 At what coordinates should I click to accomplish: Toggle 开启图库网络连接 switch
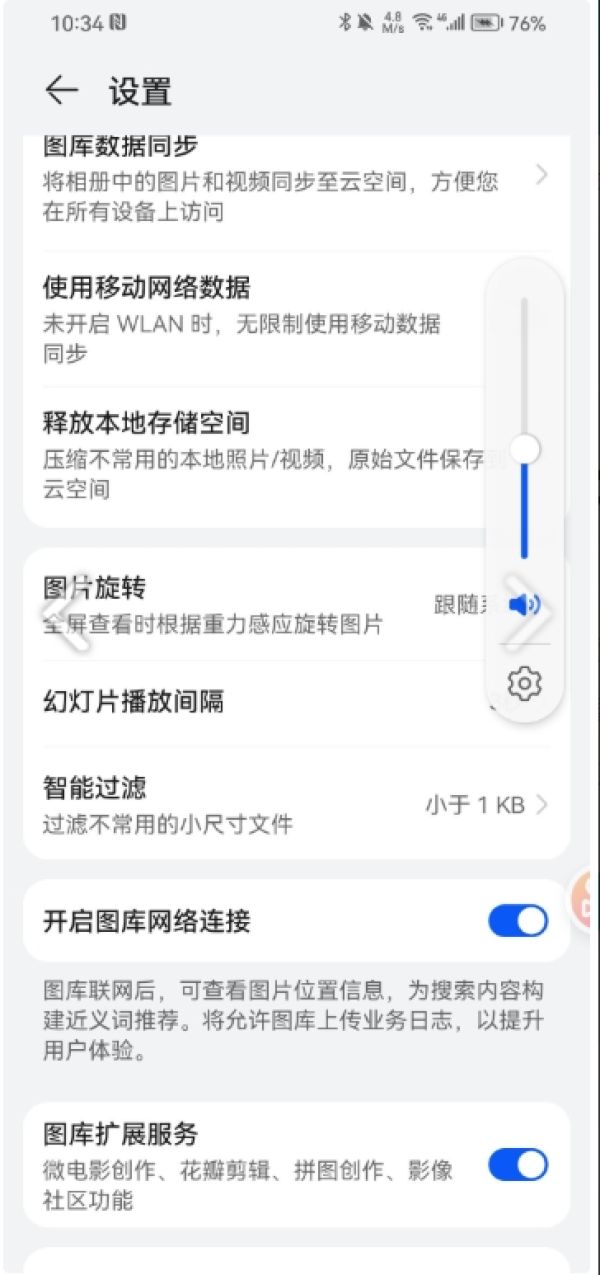(x=518, y=921)
